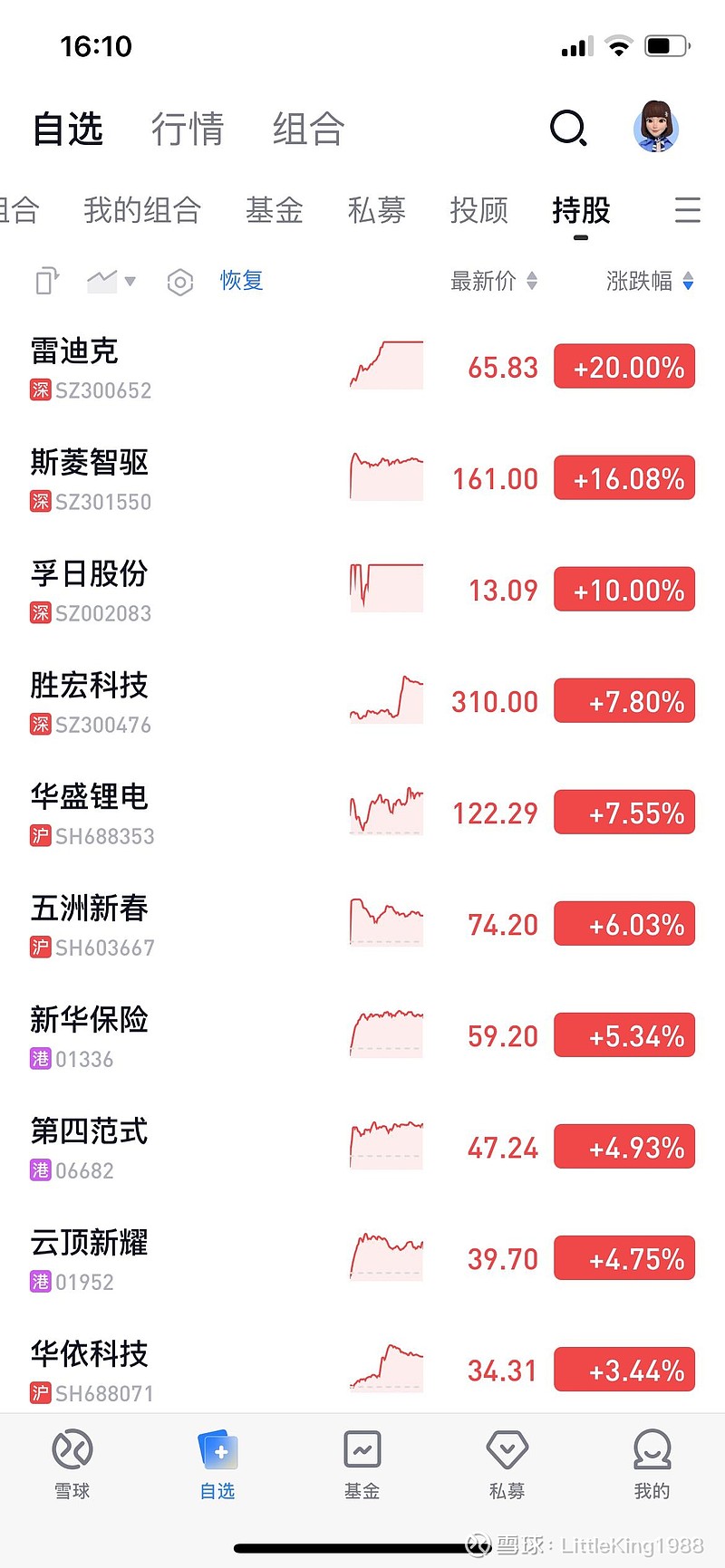The width and height of the screenshot is (725, 1568).
Task: Open the profile avatar
Action: pos(655,127)
